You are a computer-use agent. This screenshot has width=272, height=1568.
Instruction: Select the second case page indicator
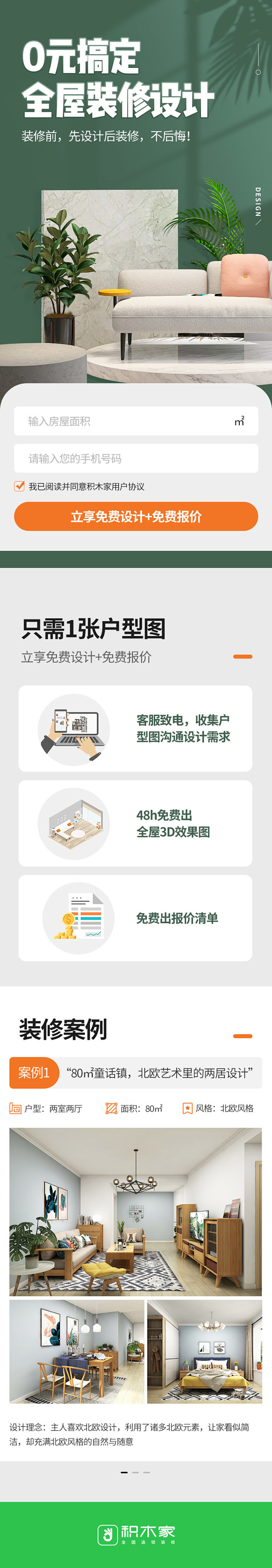[x=136, y=1472]
